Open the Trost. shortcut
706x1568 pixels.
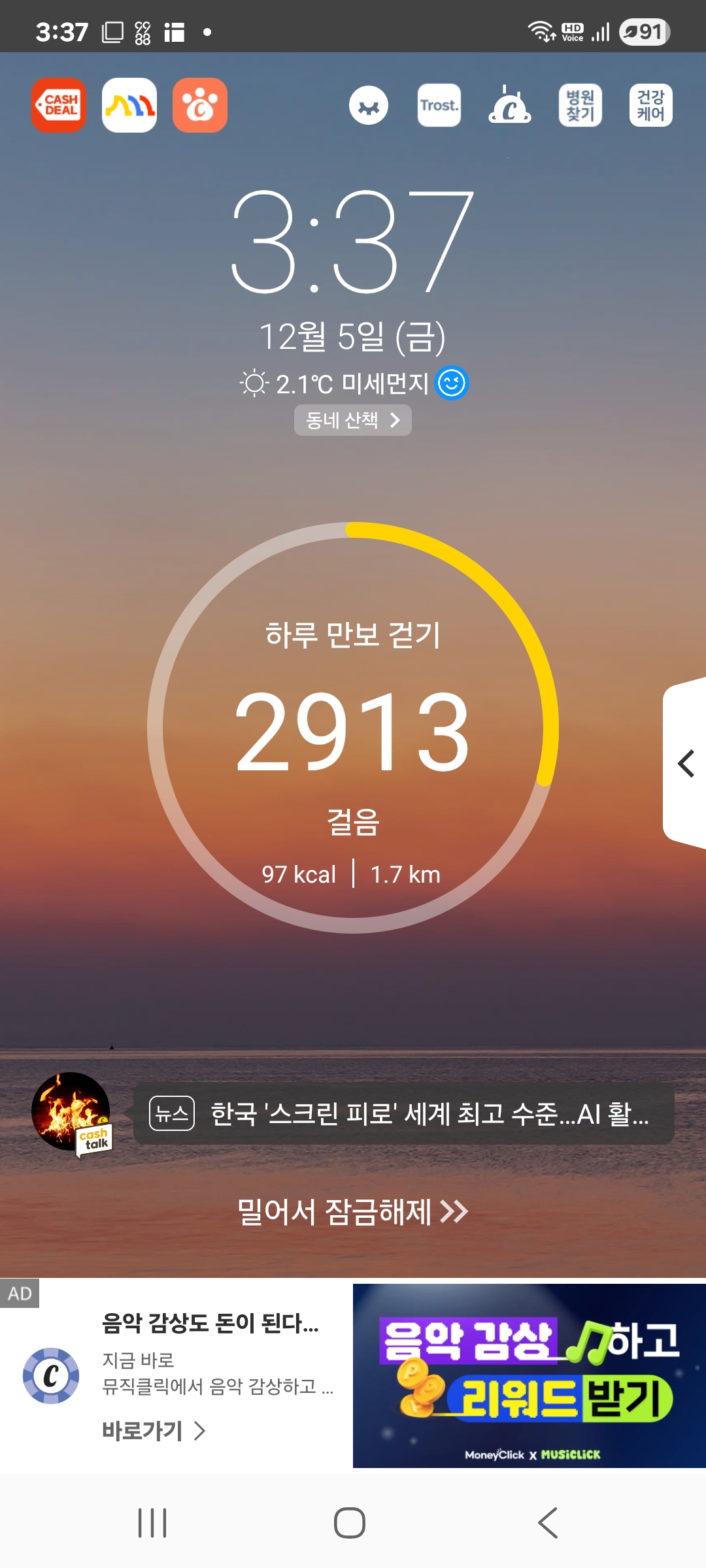tap(439, 105)
